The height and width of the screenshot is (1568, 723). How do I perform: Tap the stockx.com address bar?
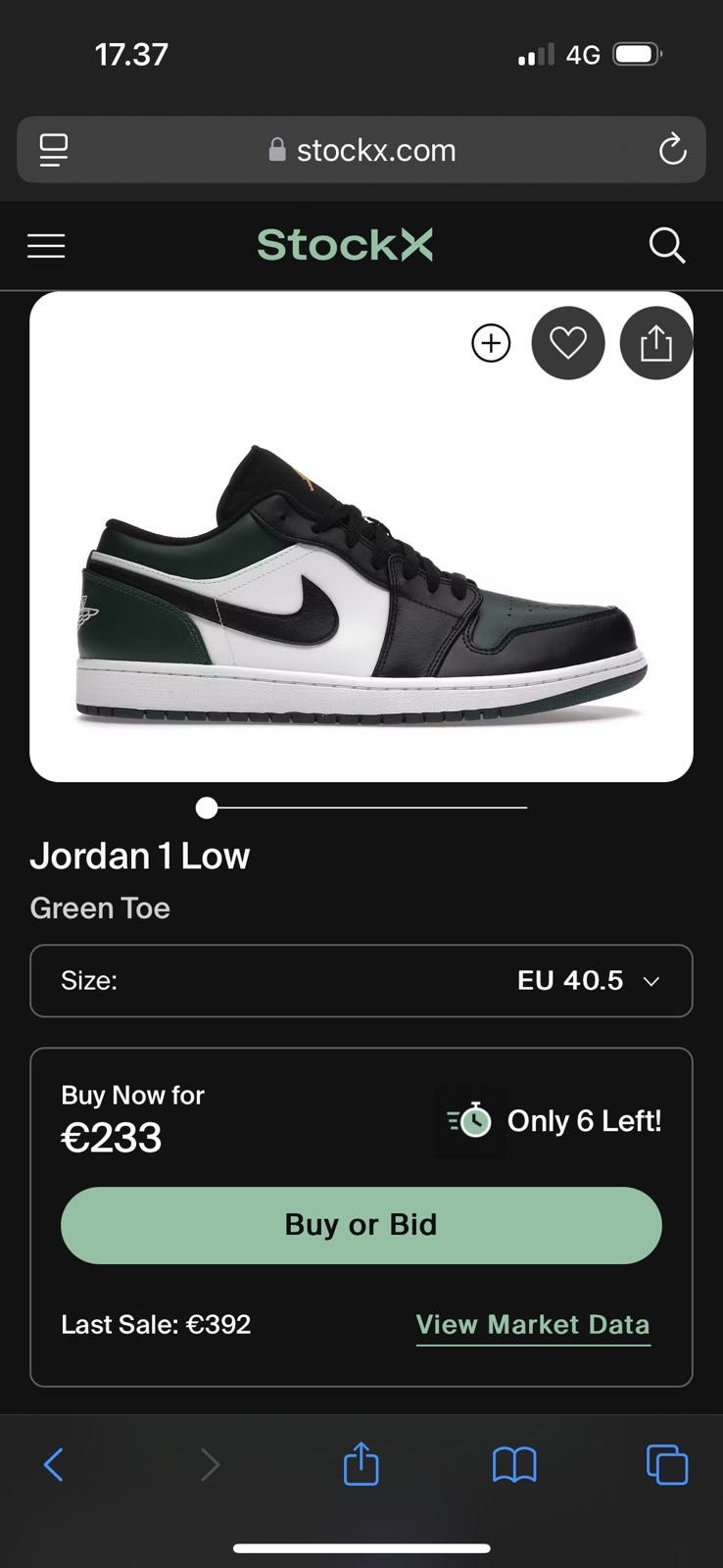coord(361,150)
